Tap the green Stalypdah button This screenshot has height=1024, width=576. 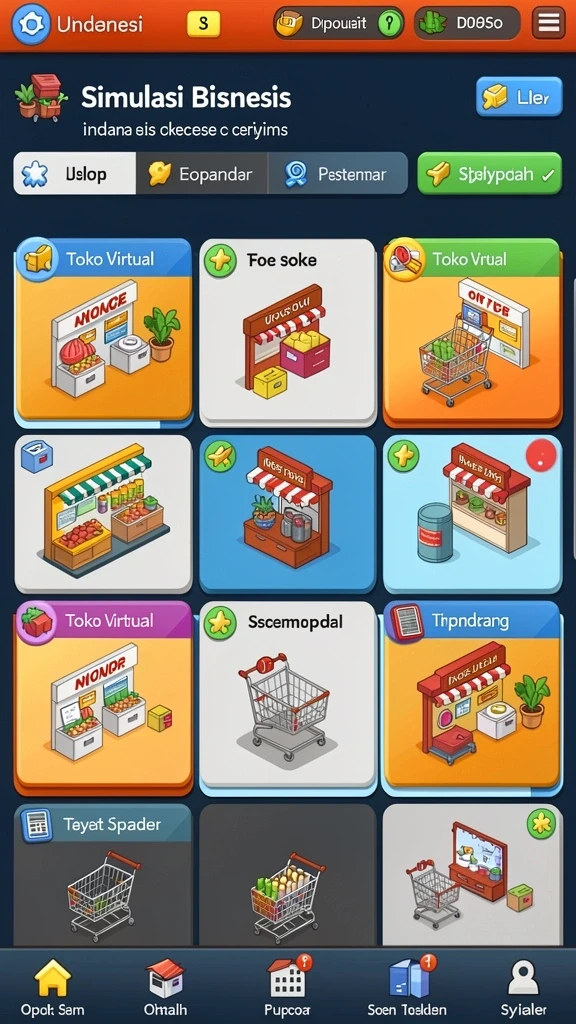[489, 174]
